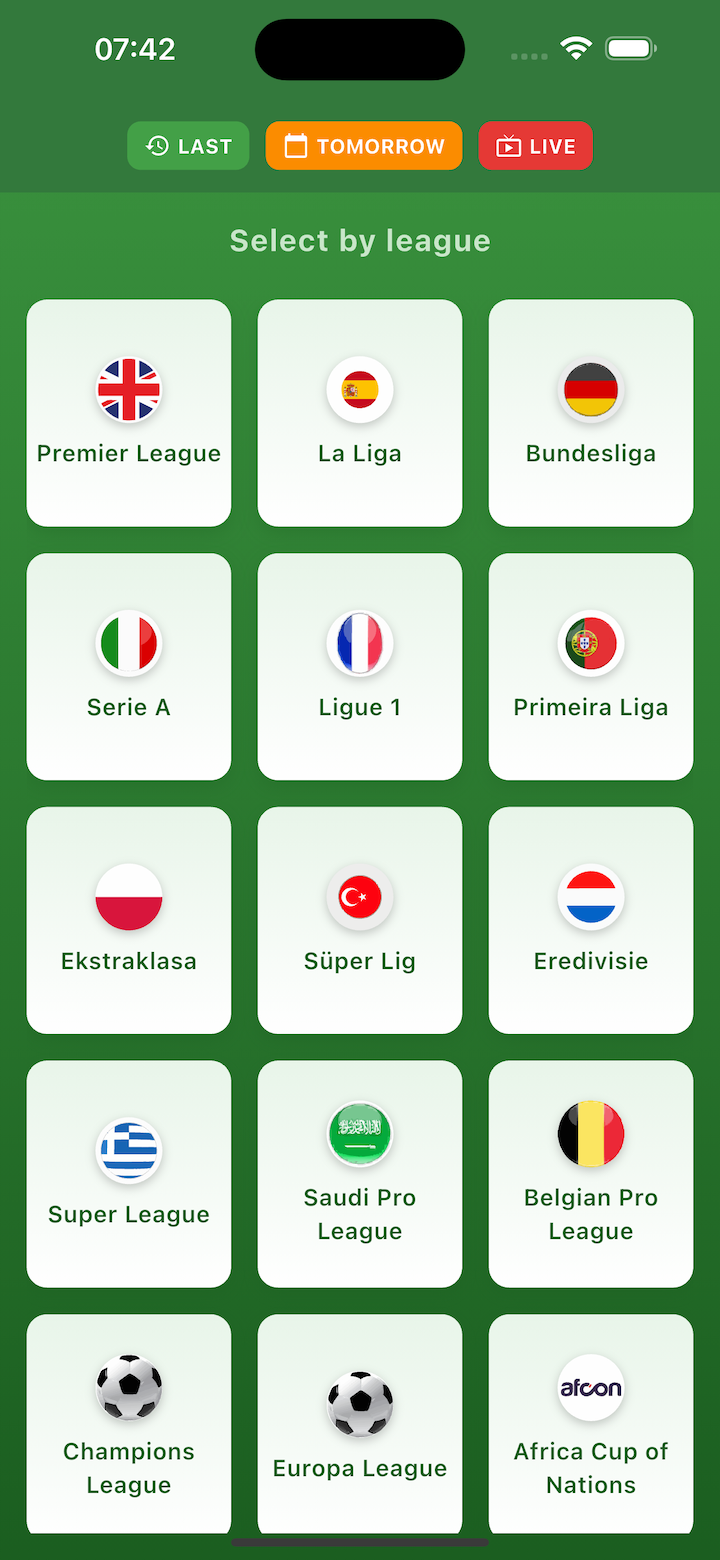Select the Serie A Italian flag icon
The image size is (720, 1560).
(129, 644)
